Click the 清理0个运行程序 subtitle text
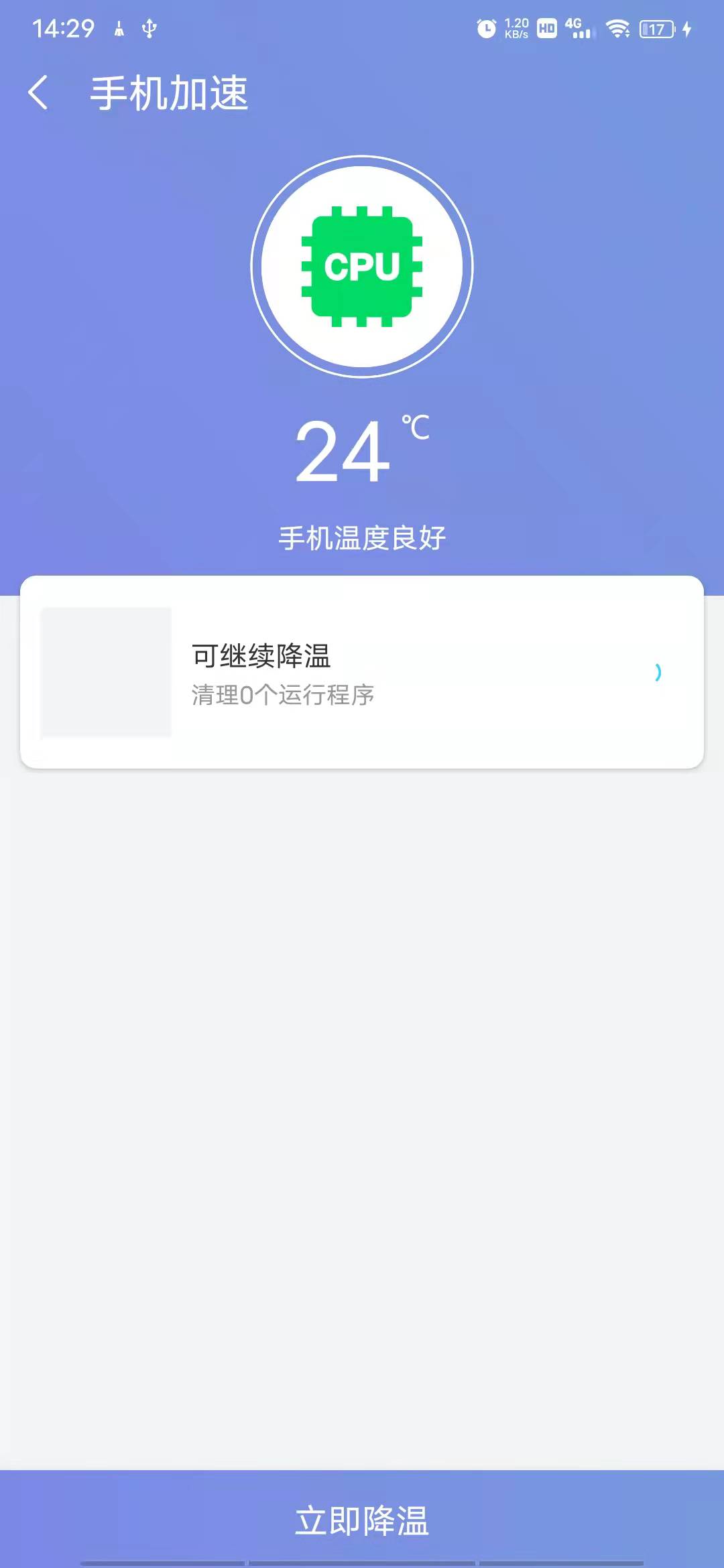Screen dimensions: 724x1568 coord(283,696)
